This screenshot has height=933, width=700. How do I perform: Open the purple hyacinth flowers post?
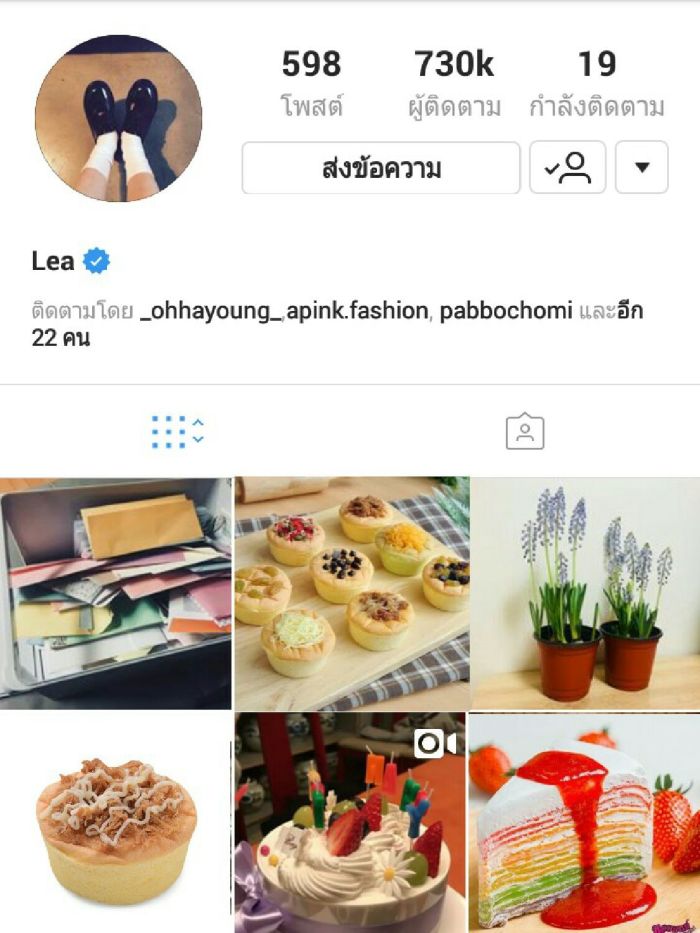tap(586, 593)
